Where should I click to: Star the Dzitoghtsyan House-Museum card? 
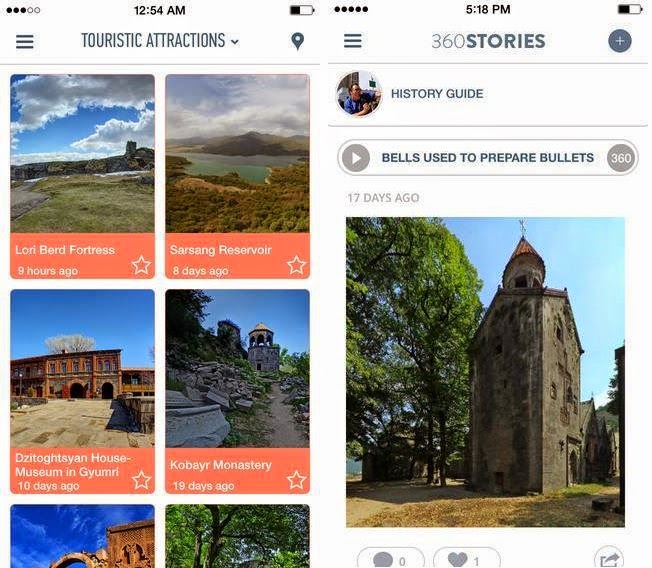(141, 480)
